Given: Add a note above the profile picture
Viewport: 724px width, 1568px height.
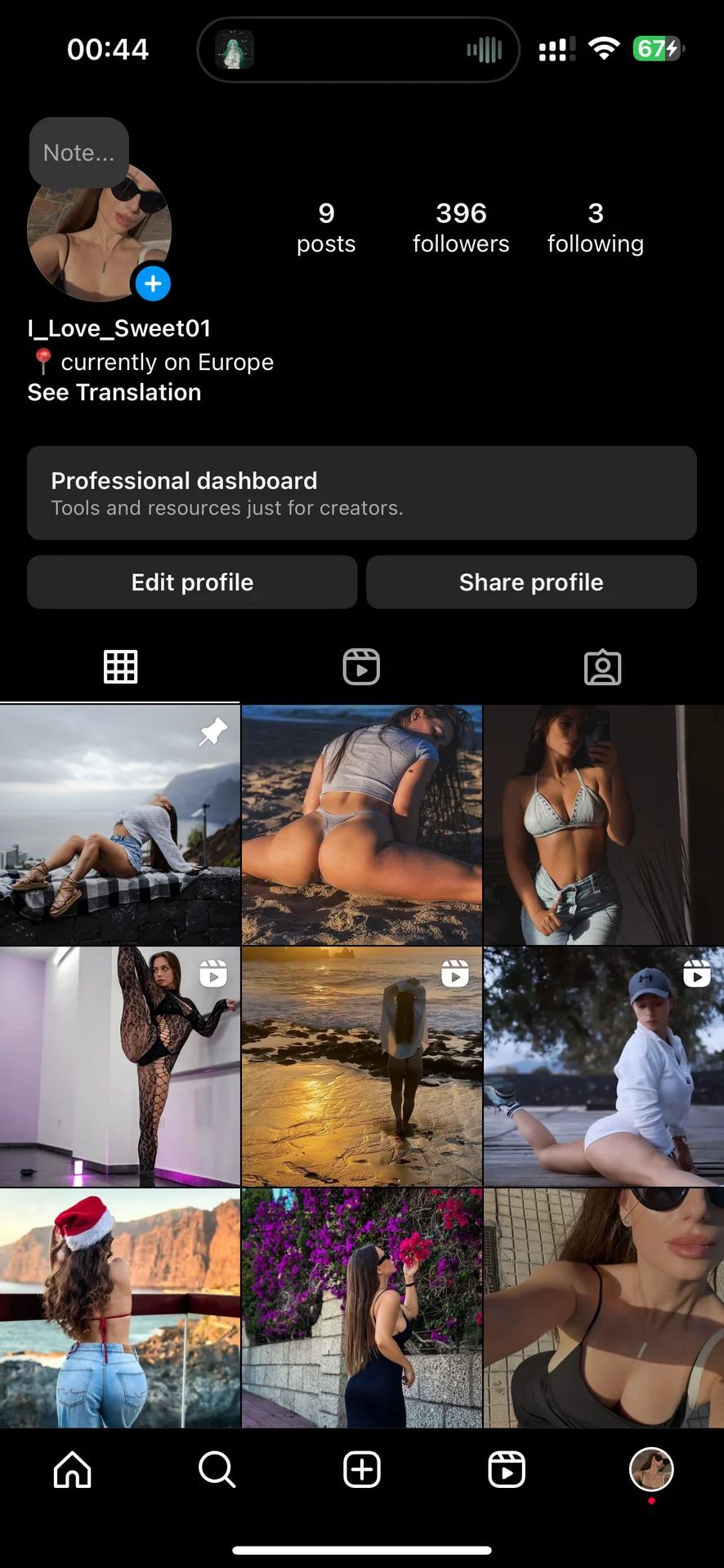Looking at the screenshot, I should pos(79,153).
